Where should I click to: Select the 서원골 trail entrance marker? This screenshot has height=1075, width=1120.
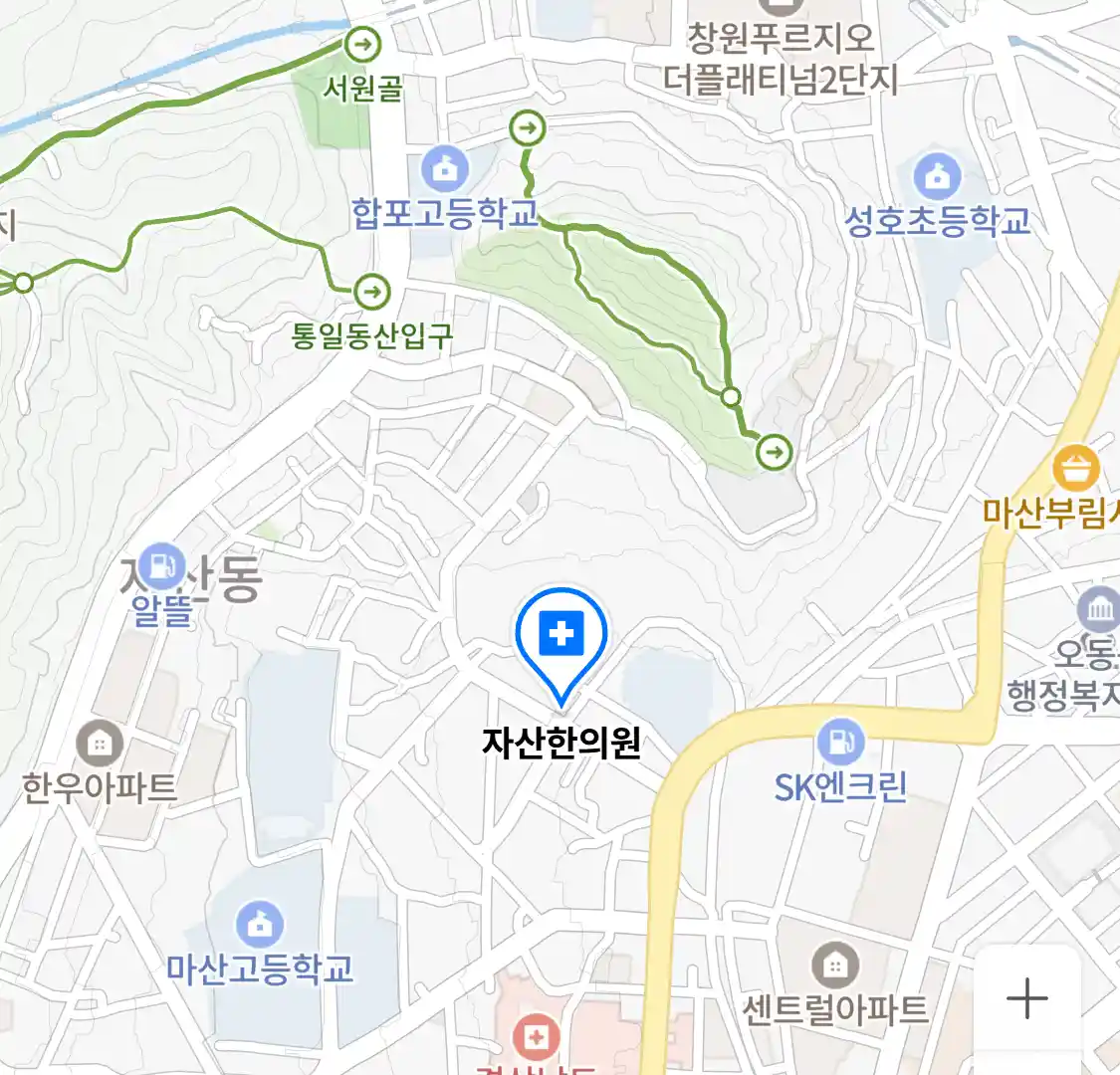[x=362, y=44]
